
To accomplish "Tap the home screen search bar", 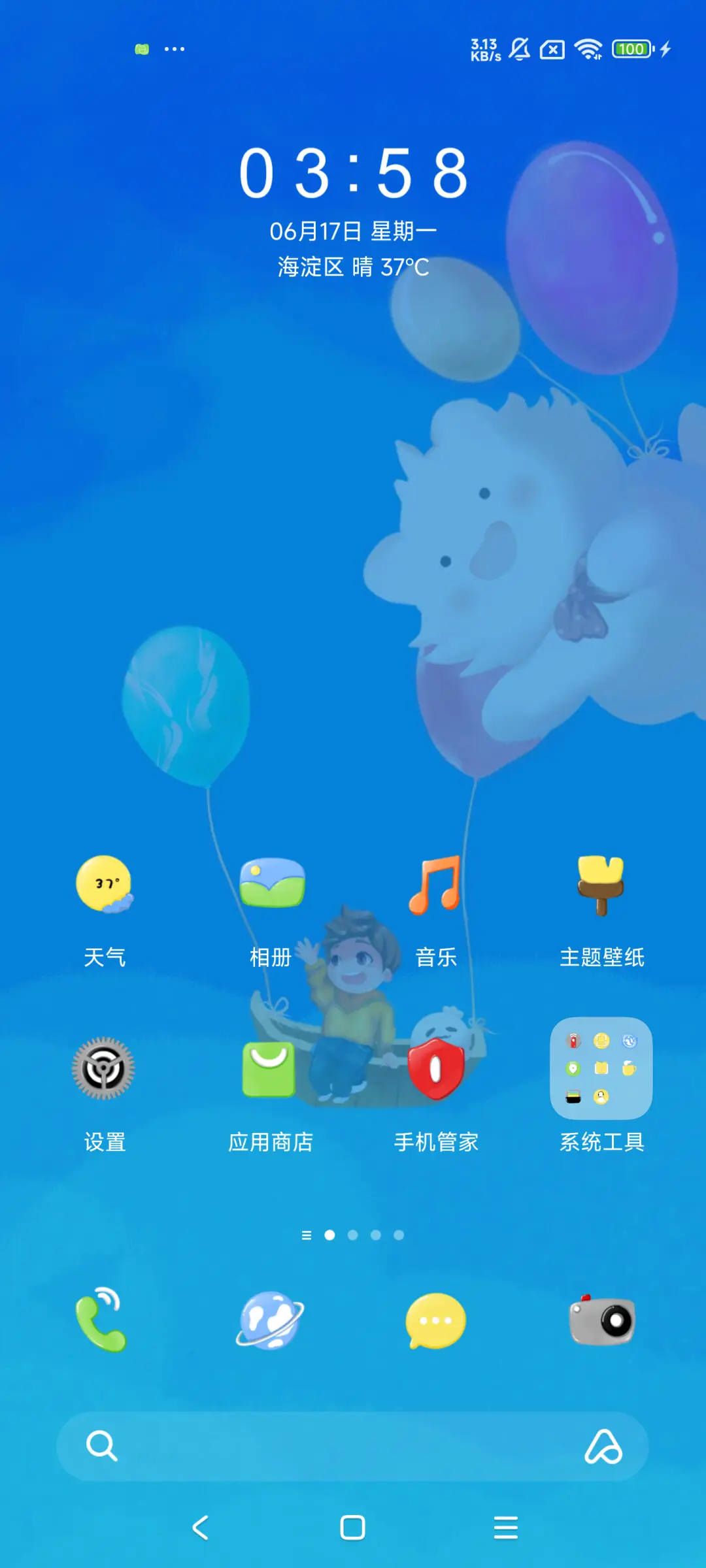I will coord(353,1447).
